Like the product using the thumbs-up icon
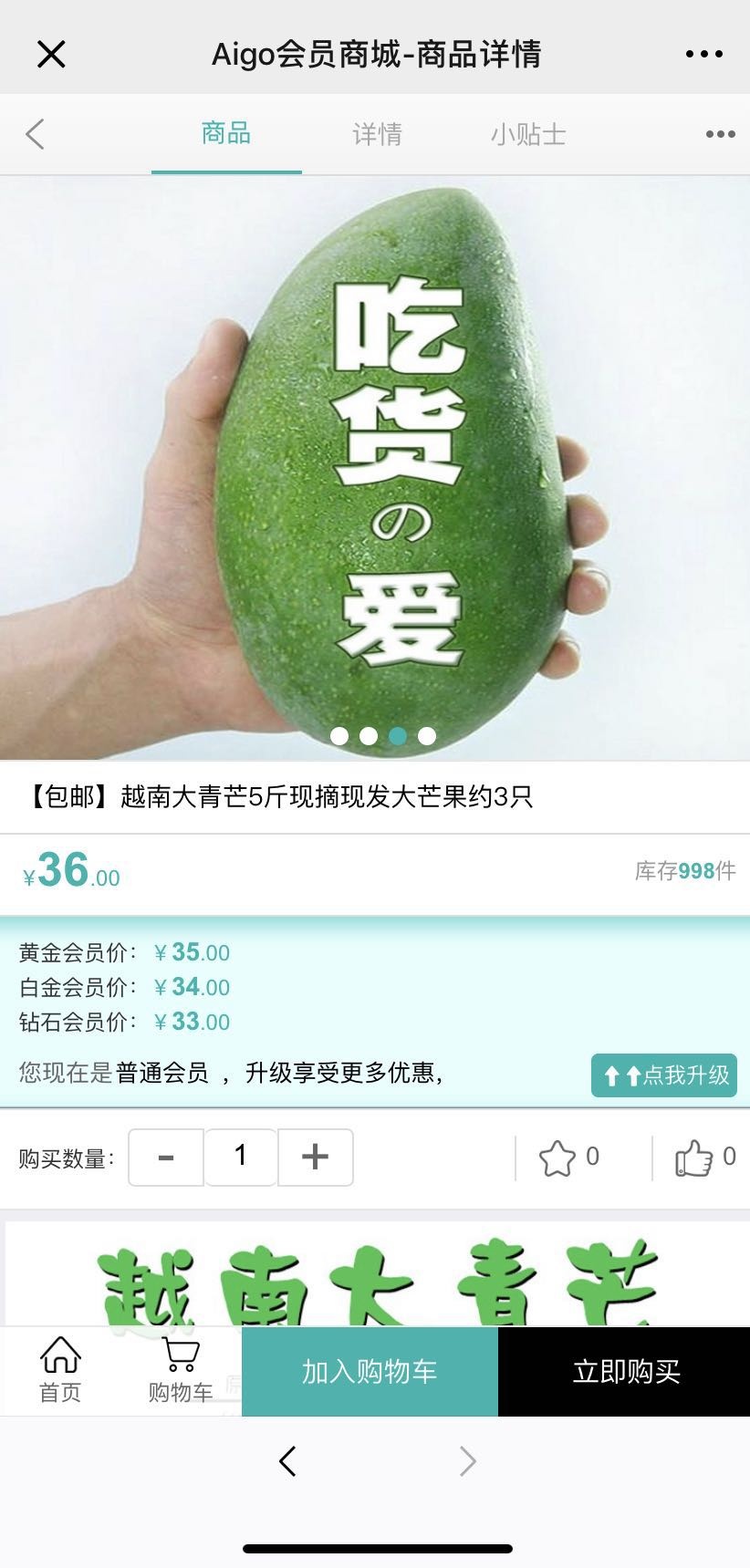The image size is (750, 1568). [696, 1156]
